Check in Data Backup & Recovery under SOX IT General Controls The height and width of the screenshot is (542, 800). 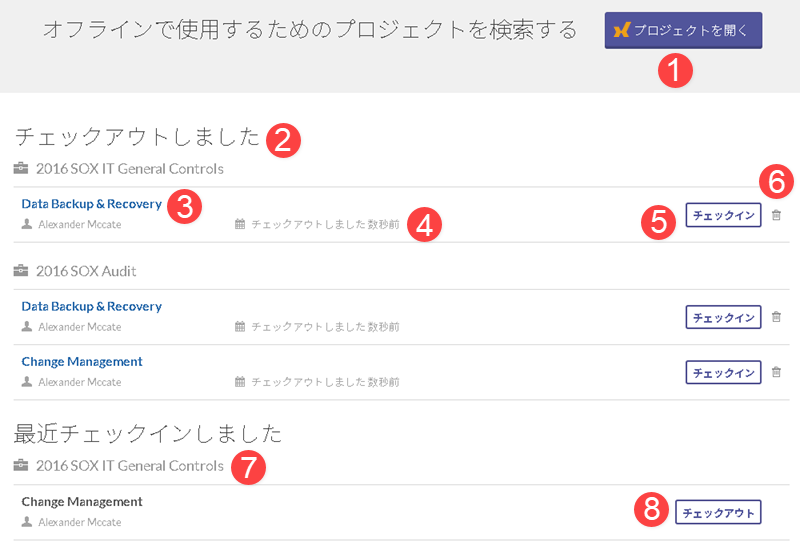click(x=723, y=214)
